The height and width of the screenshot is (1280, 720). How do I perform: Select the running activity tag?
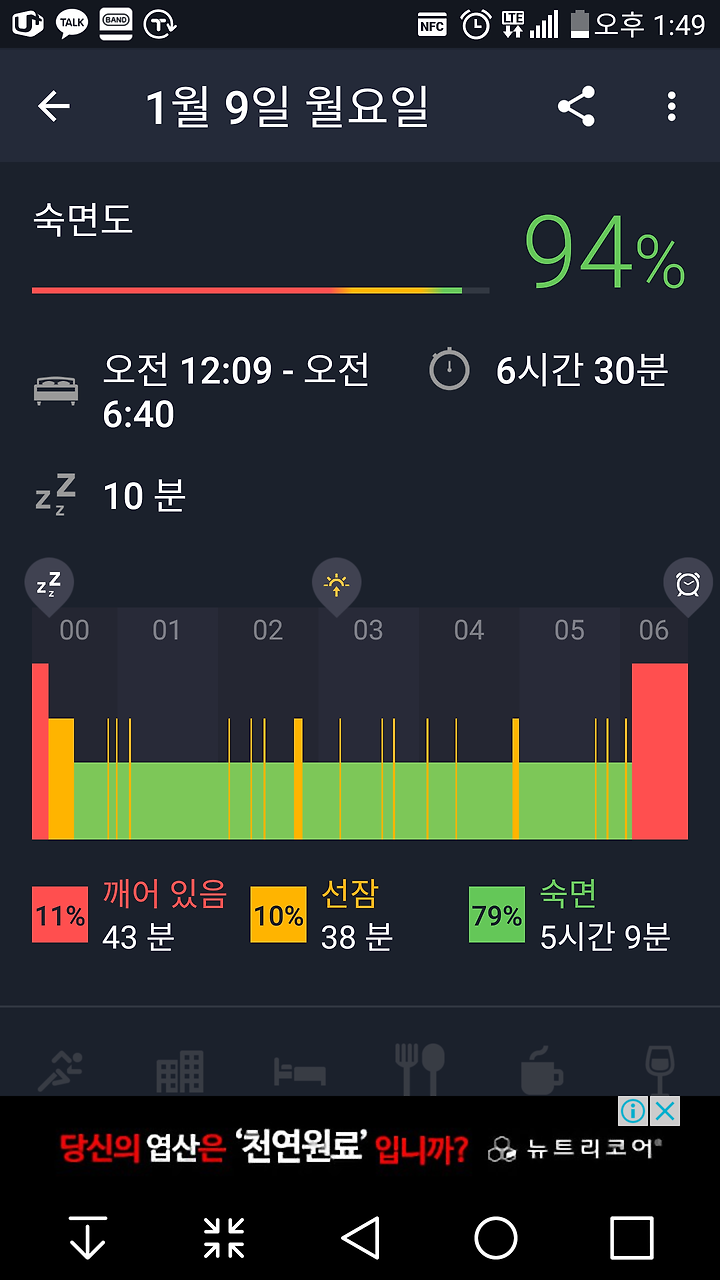click(60, 1070)
